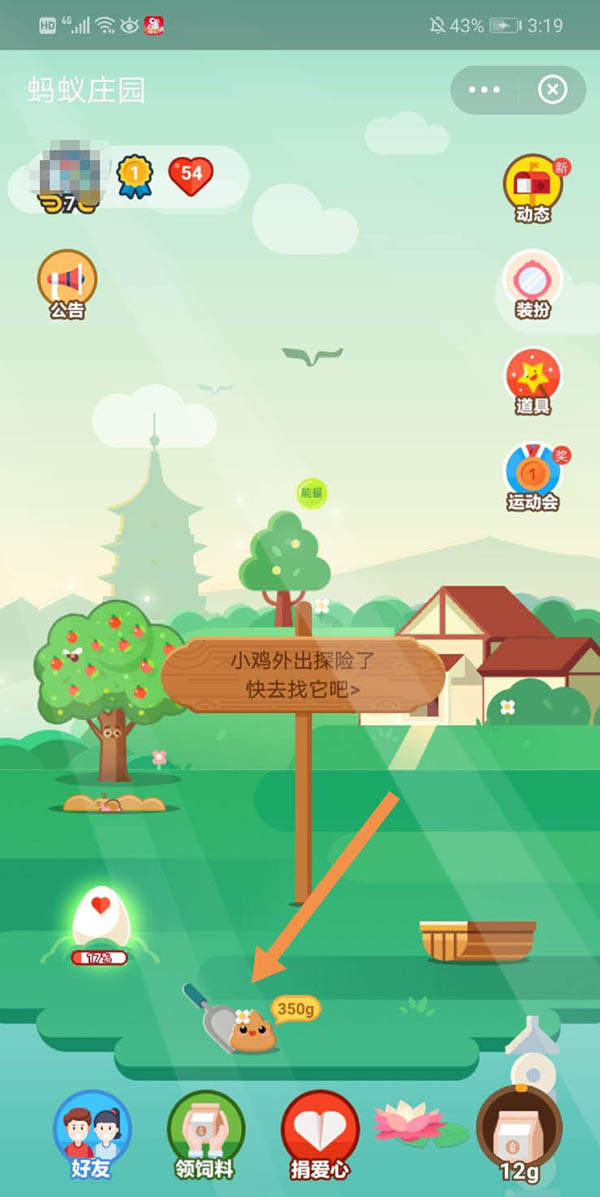Close the Ant Manor mini program

click(552, 90)
